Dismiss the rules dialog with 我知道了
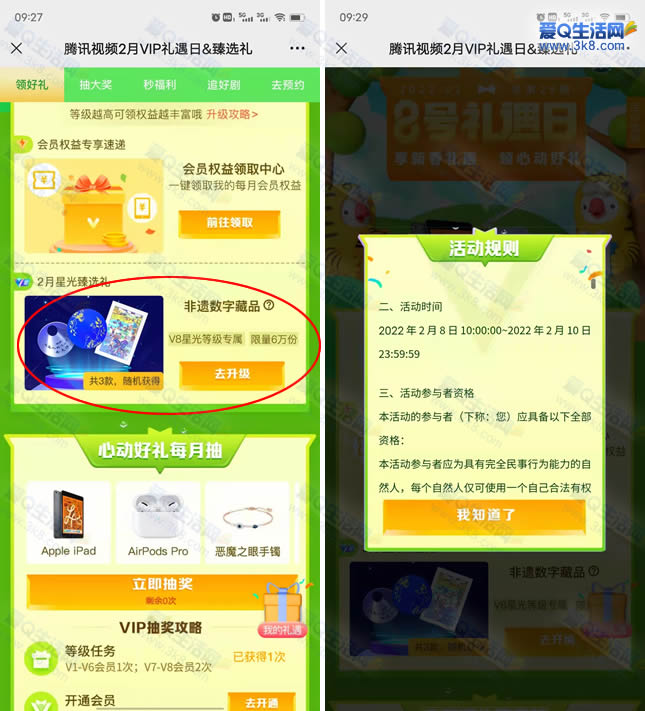 tap(484, 514)
